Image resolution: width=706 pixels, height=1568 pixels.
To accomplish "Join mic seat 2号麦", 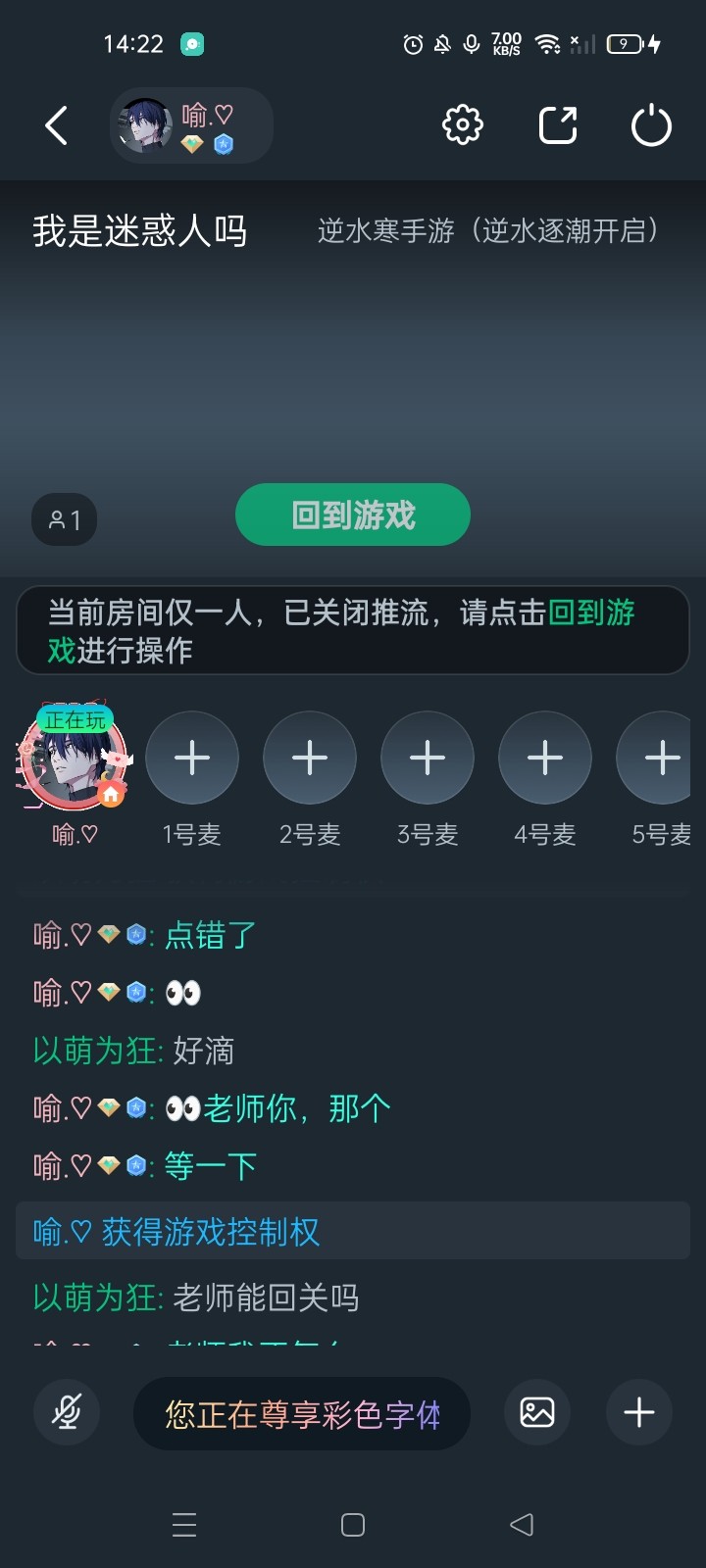I will [x=310, y=758].
